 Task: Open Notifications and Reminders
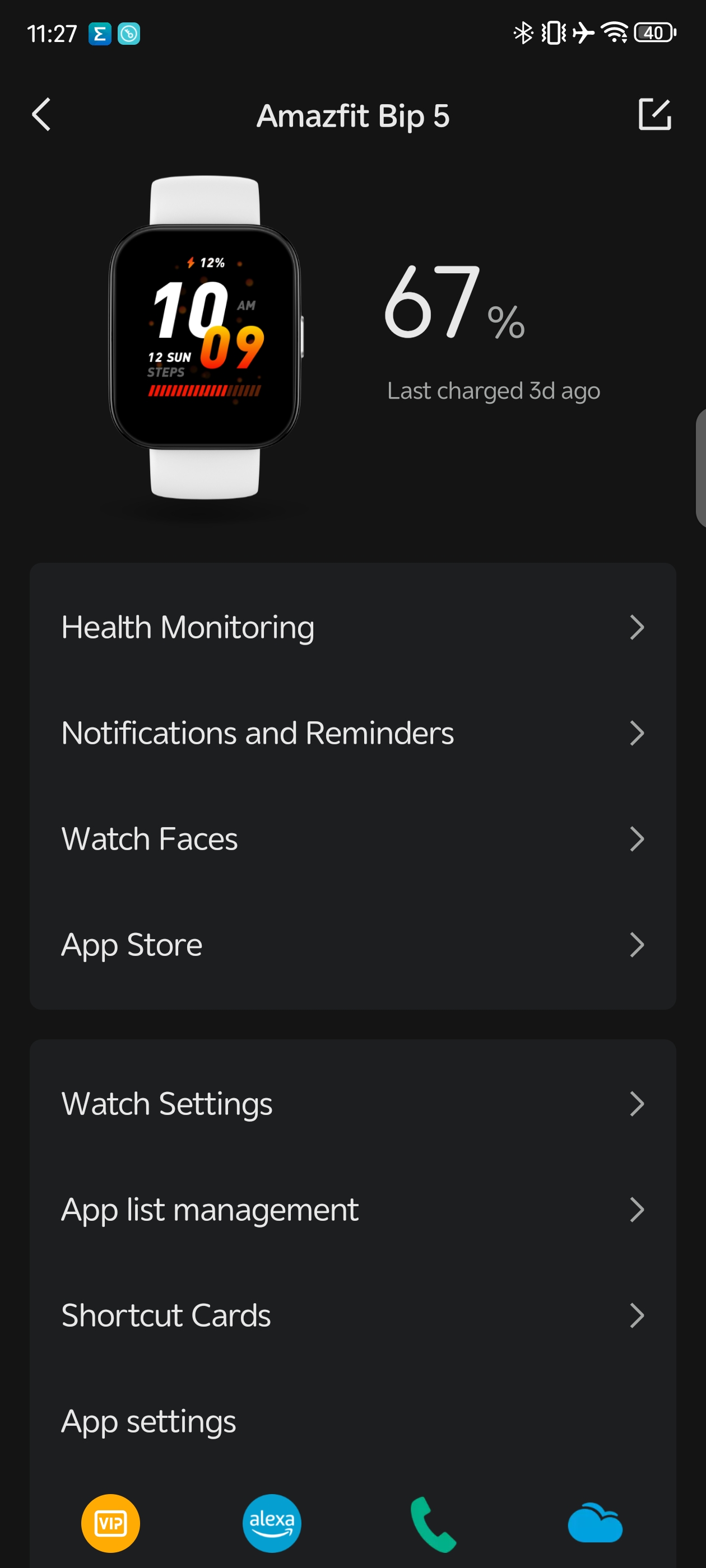tap(352, 733)
